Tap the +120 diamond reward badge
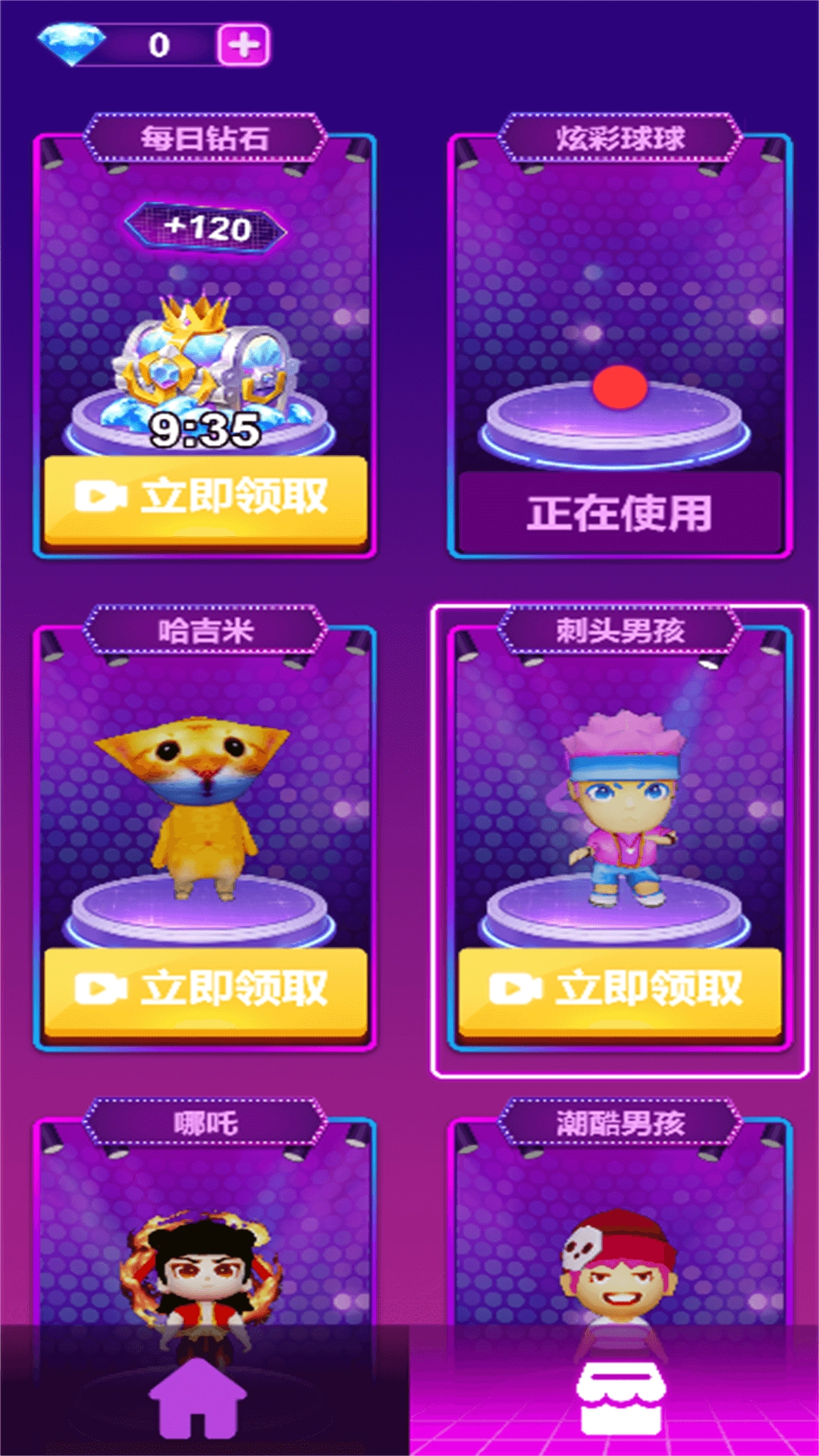The image size is (819, 1456). point(206,225)
